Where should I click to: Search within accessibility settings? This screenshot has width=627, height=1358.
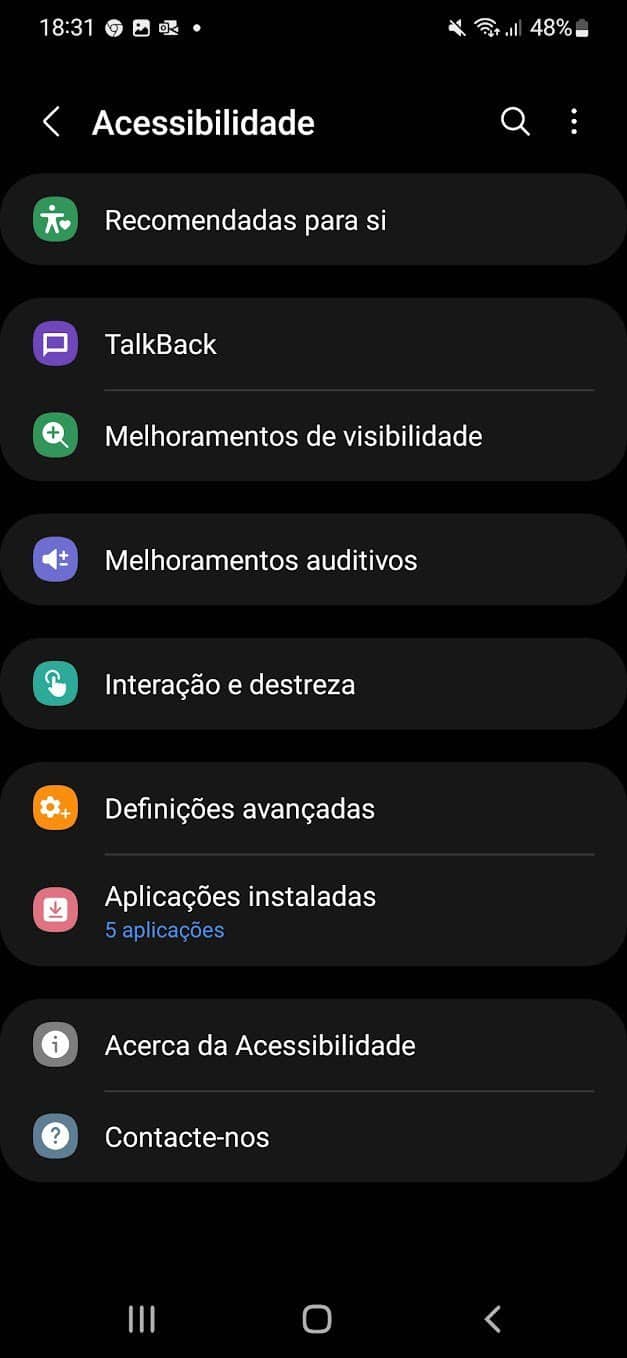pyautogui.click(x=515, y=122)
